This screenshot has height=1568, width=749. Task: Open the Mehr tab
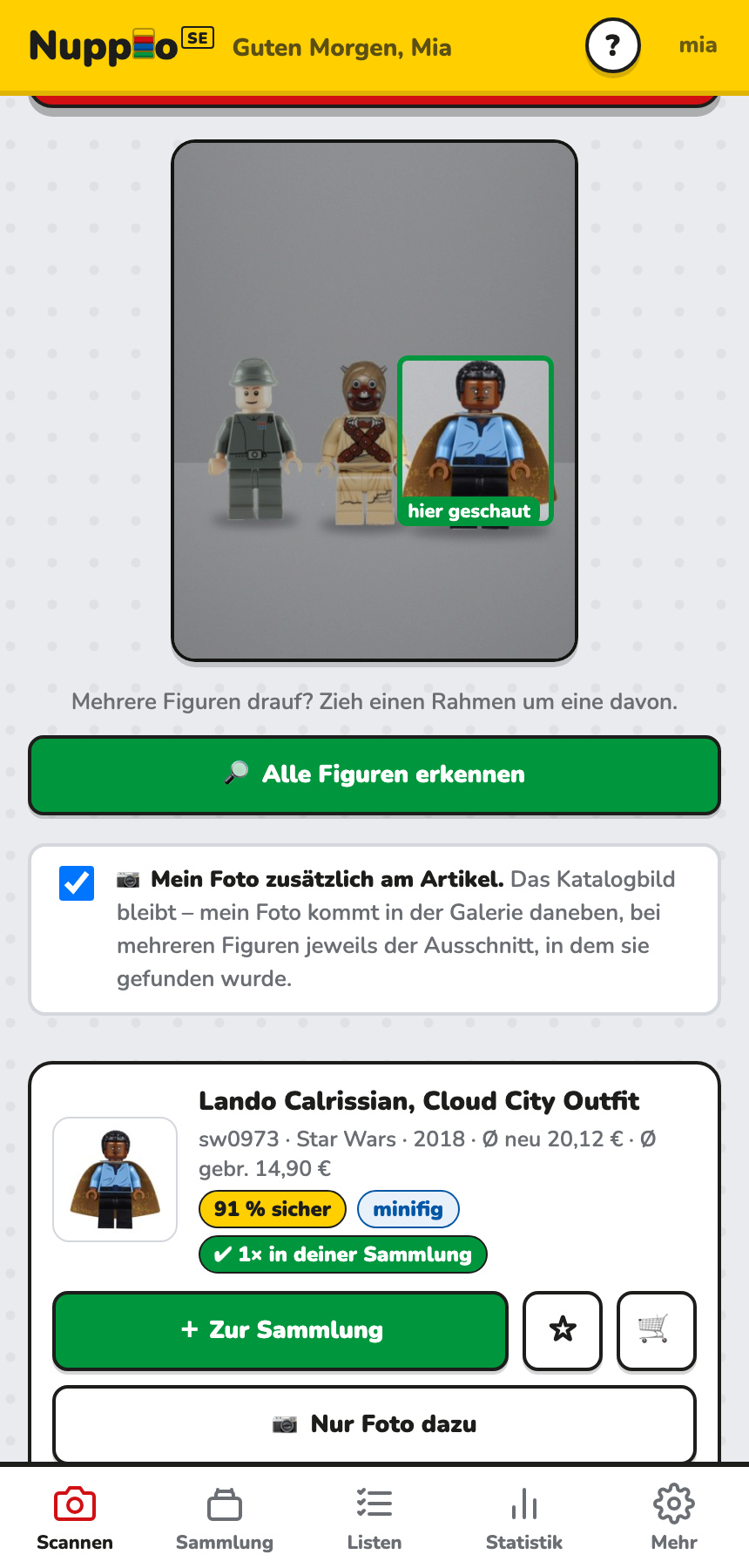pyautogui.click(x=674, y=1518)
